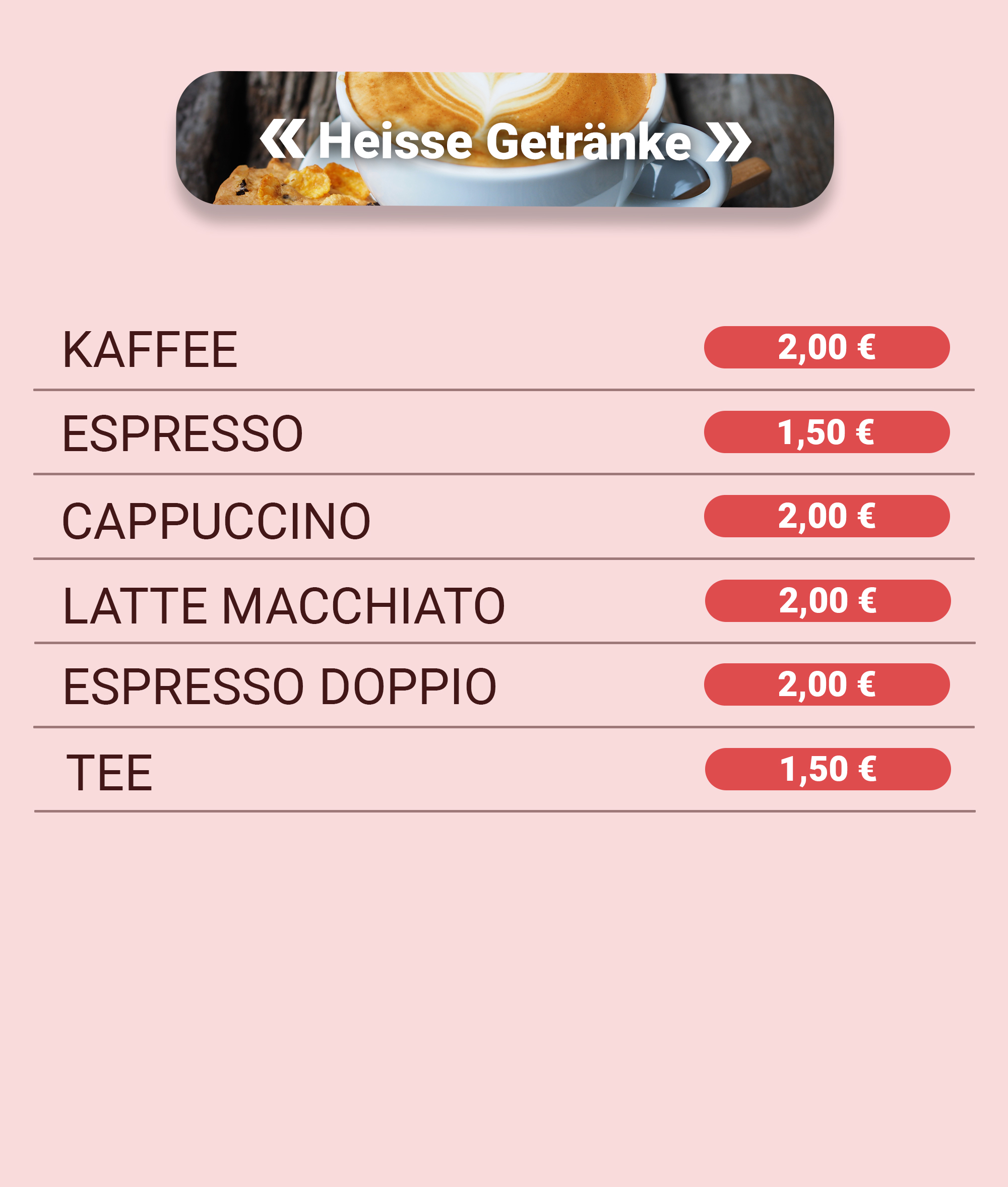Select the Kaffee item
Viewport: 1008px width, 1187px height.
pyautogui.click(x=150, y=350)
